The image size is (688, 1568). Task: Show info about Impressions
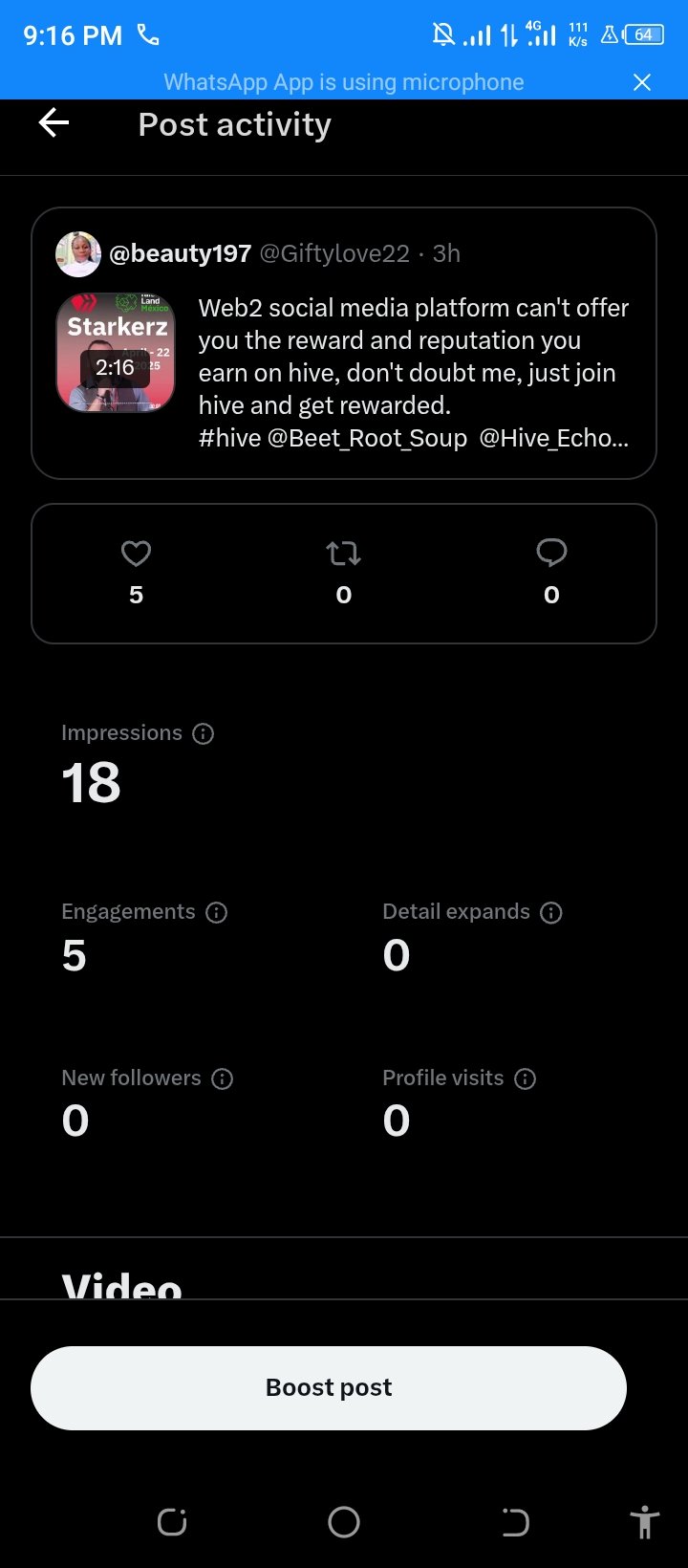click(204, 733)
